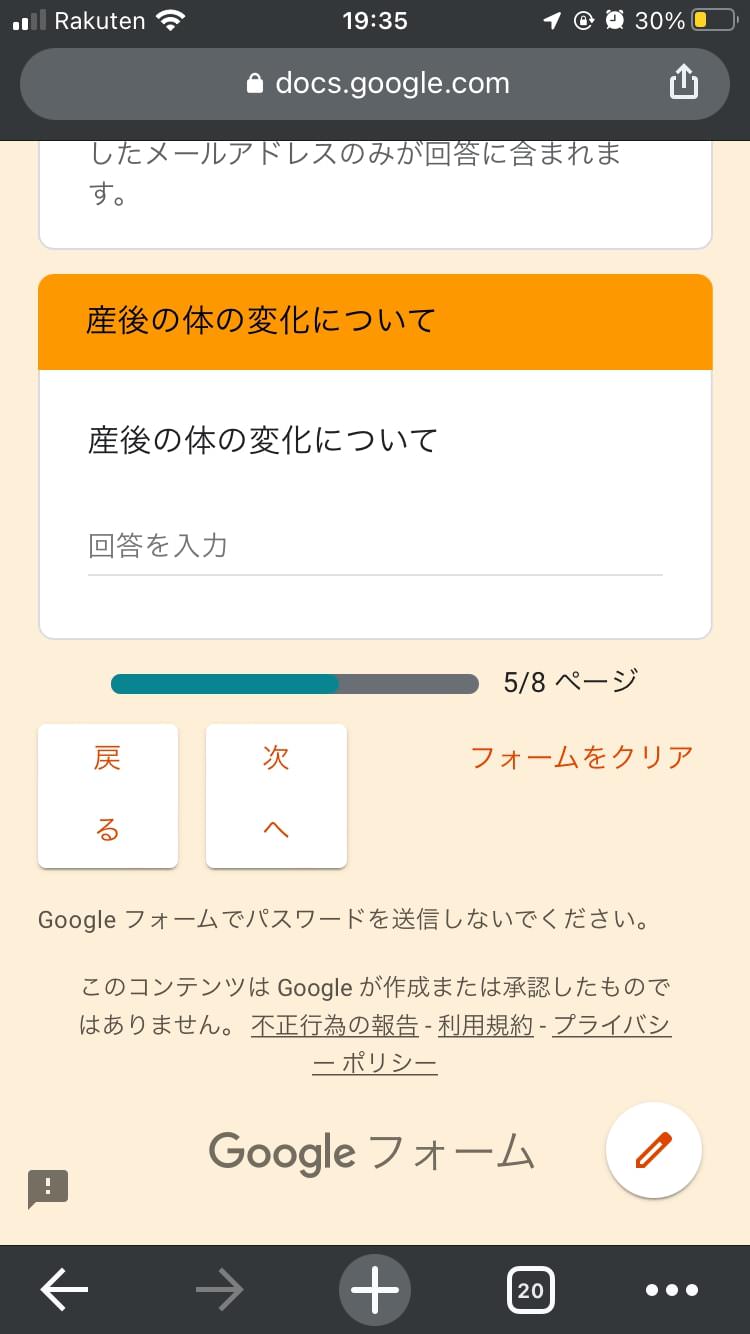This screenshot has height=1334, width=750.
Task: Proceed with the 次へ button
Action: point(276,795)
